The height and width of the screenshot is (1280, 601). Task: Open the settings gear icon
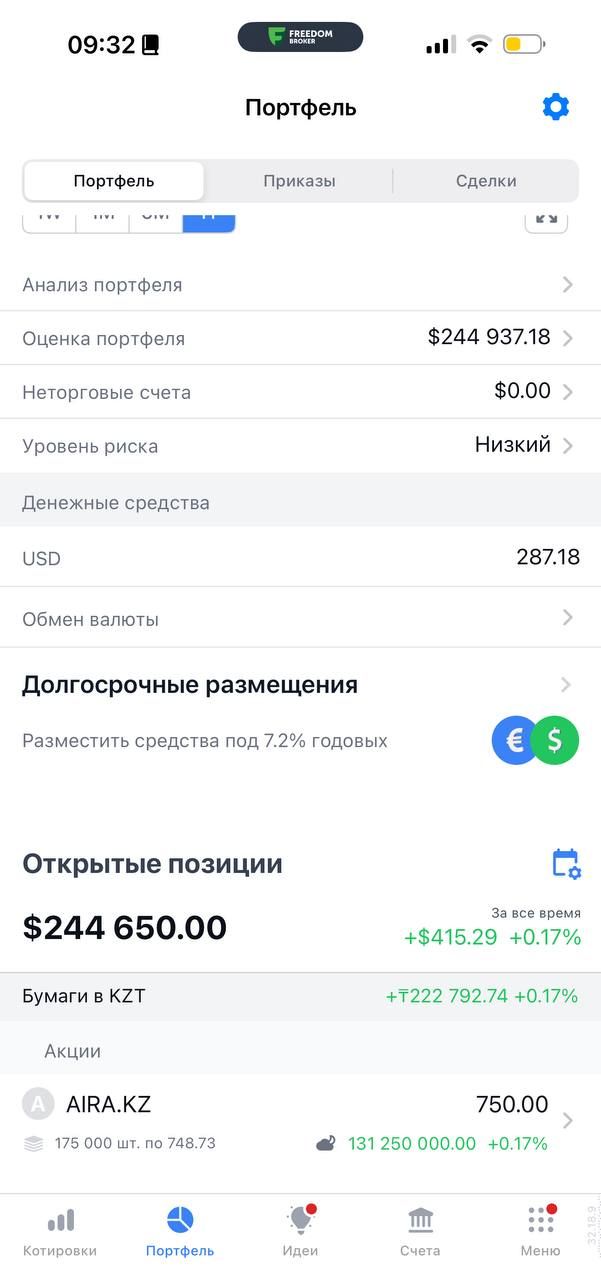tap(555, 107)
